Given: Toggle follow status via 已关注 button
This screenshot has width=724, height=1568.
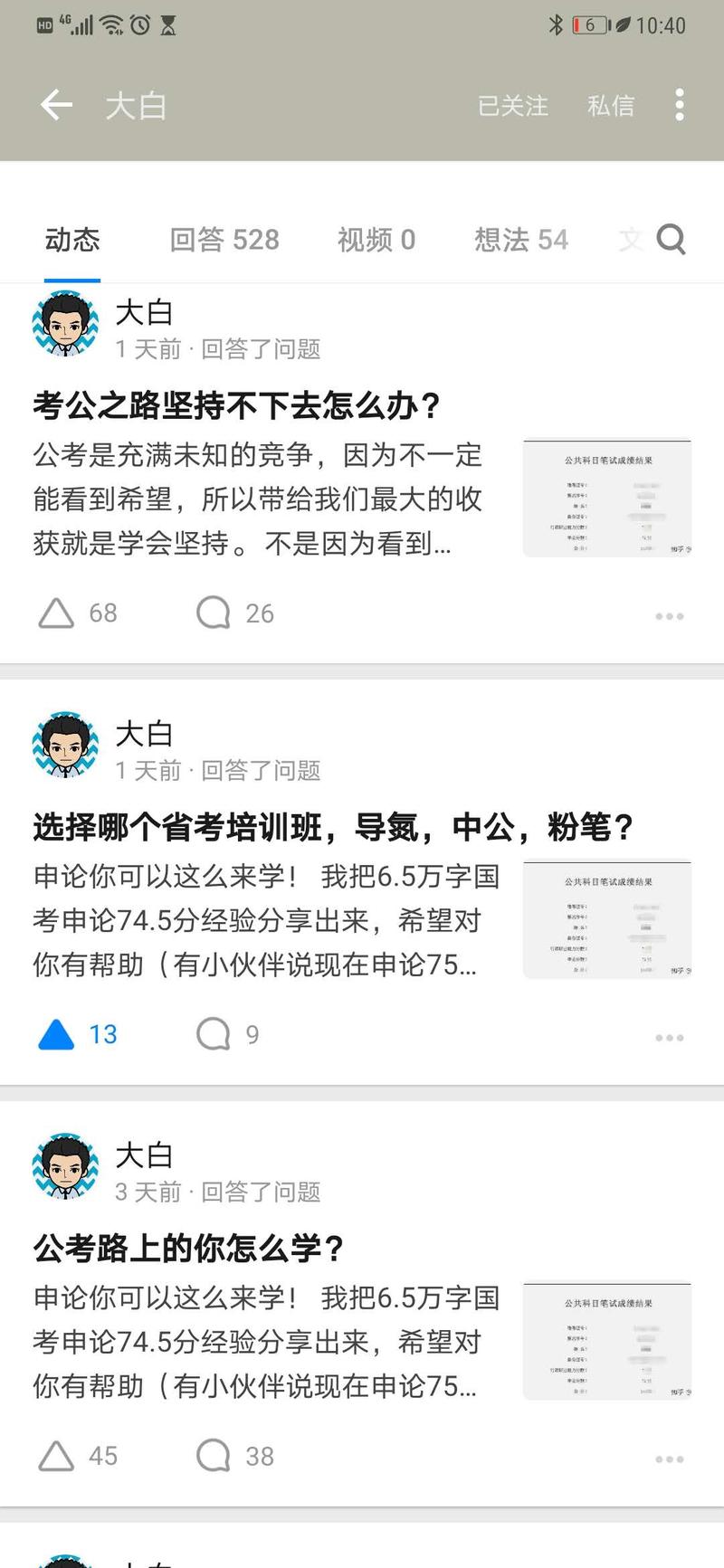Looking at the screenshot, I should (x=512, y=105).
